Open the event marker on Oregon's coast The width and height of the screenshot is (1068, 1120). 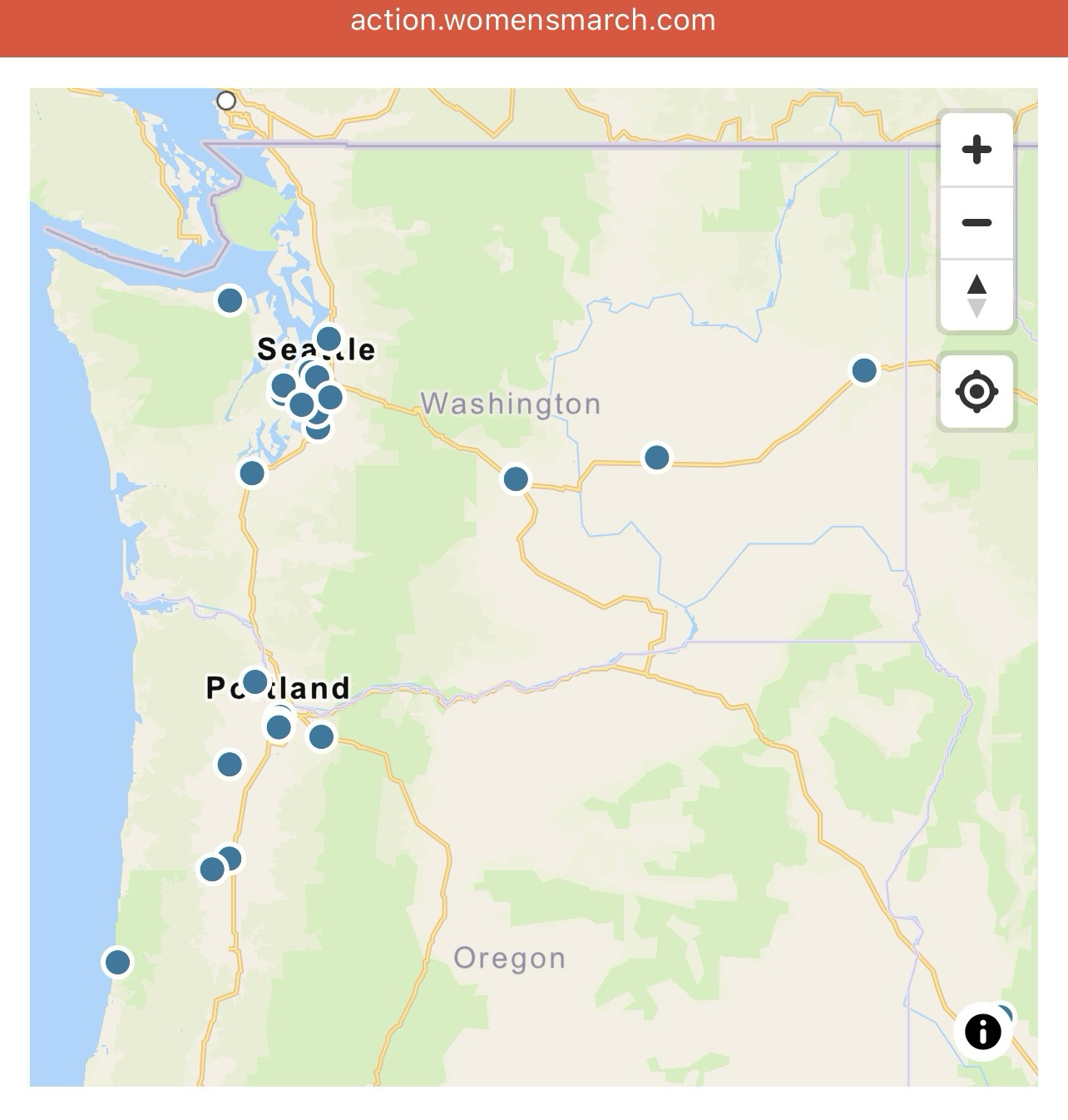pyautogui.click(x=117, y=963)
